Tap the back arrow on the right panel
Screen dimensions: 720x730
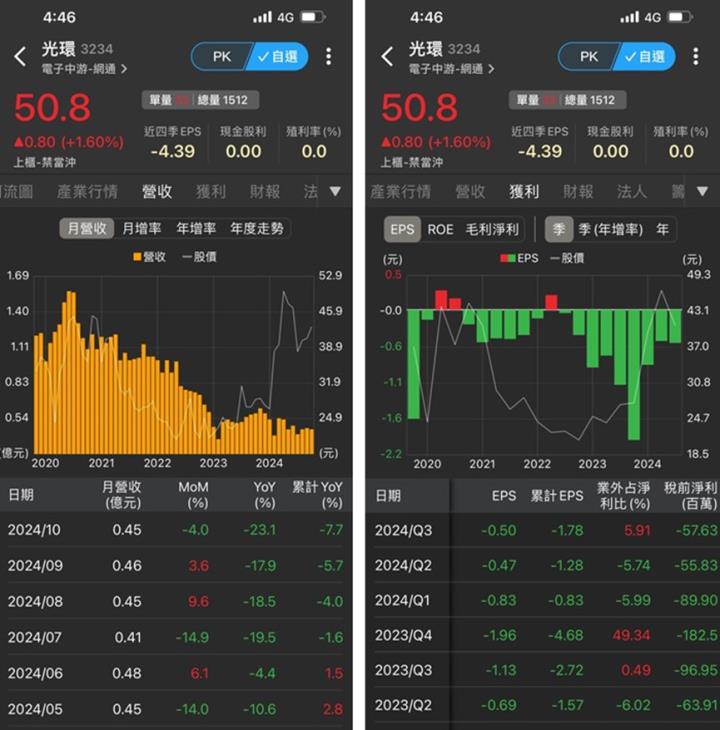[387, 56]
